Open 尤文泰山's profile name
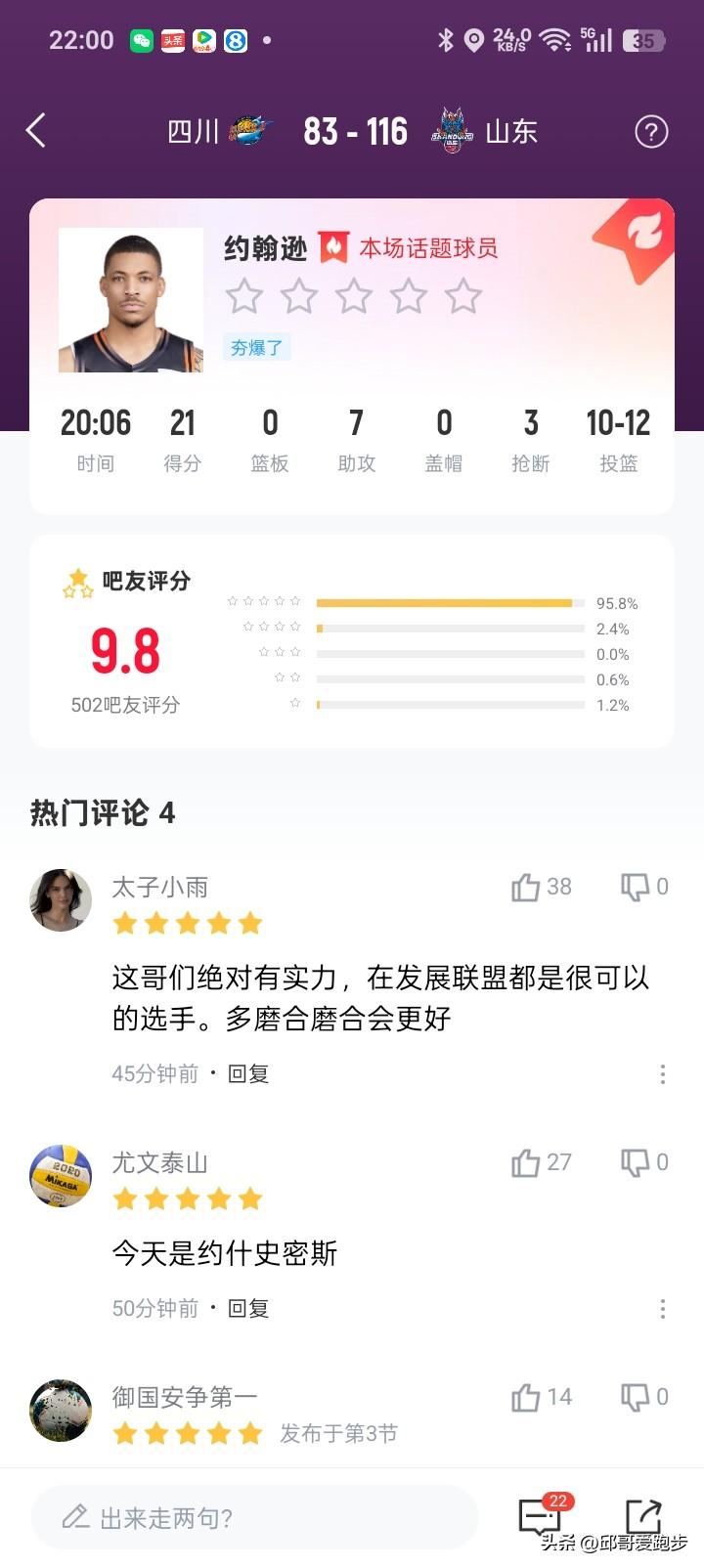This screenshot has width=704, height=1568. click(x=159, y=1162)
